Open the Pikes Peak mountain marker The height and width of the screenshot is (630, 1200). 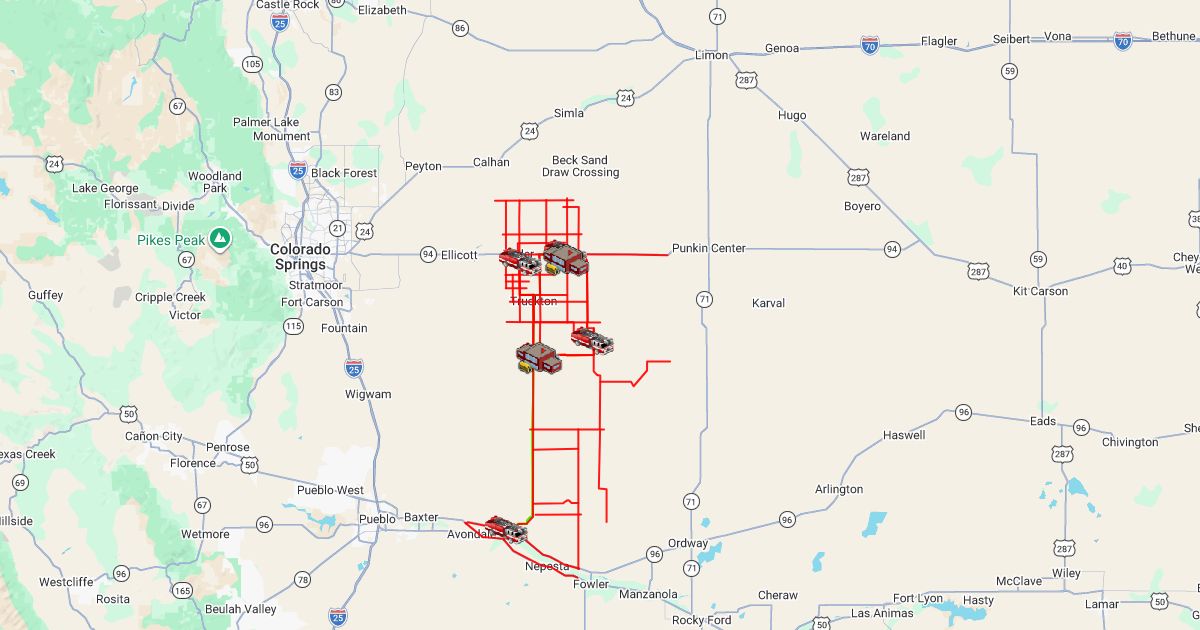tap(220, 239)
